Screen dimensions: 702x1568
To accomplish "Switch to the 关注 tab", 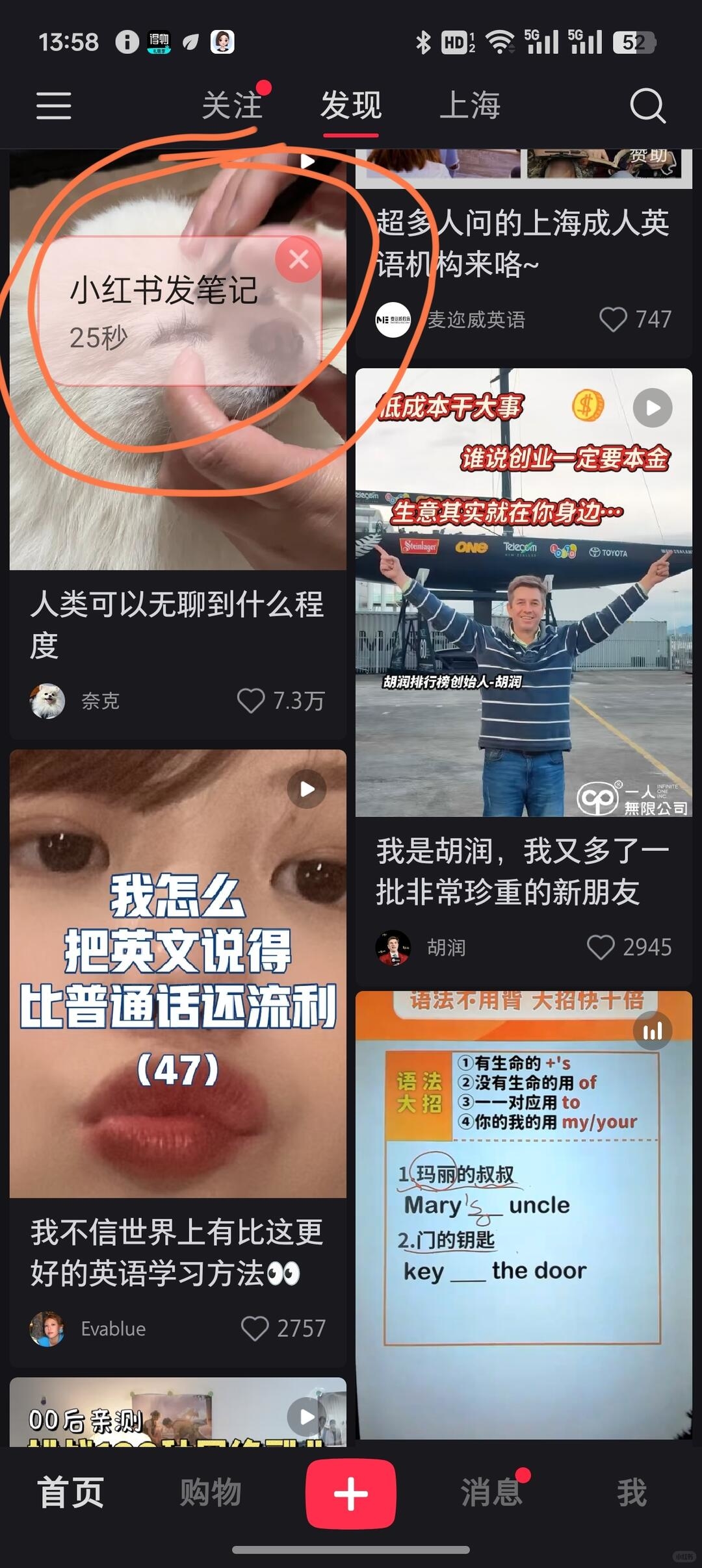I will 232,105.
